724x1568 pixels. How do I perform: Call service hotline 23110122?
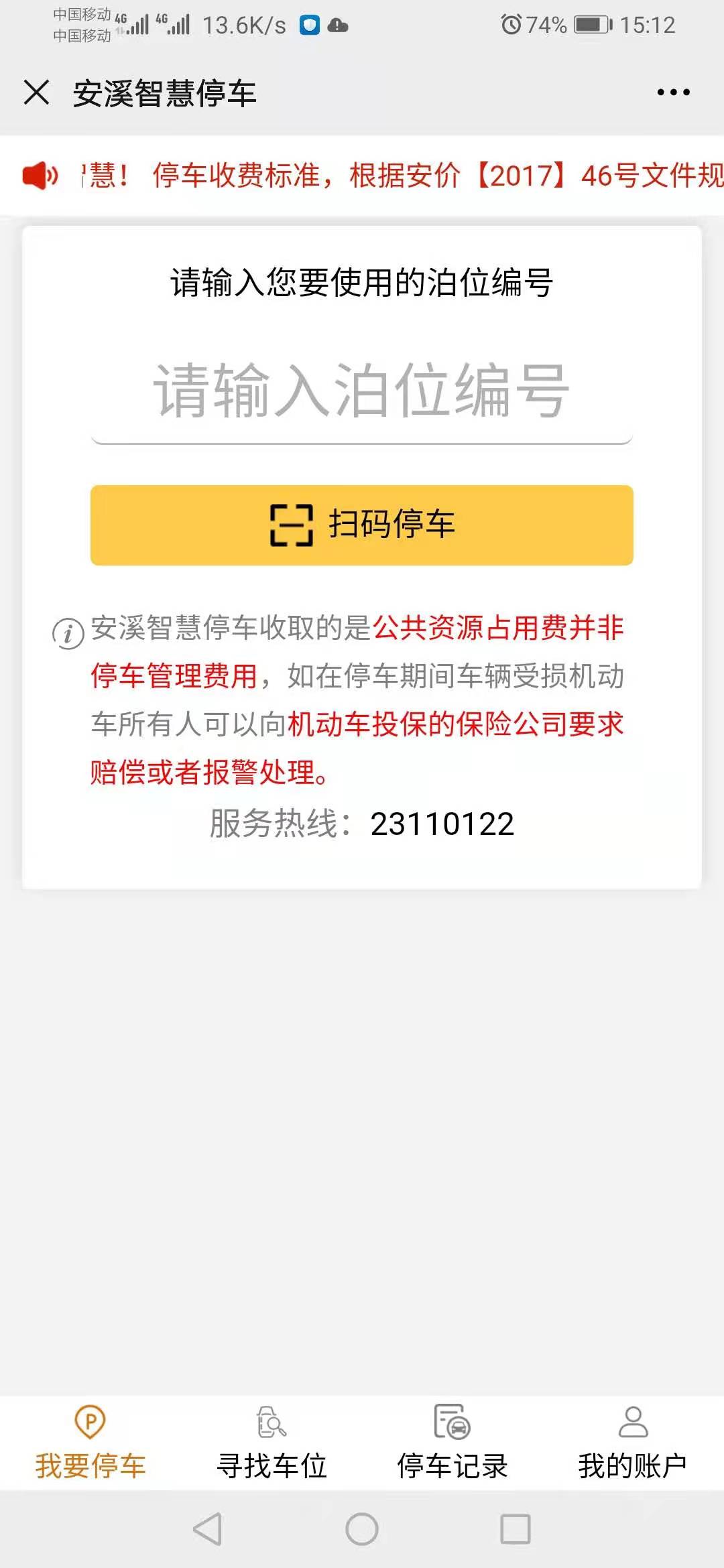click(442, 824)
